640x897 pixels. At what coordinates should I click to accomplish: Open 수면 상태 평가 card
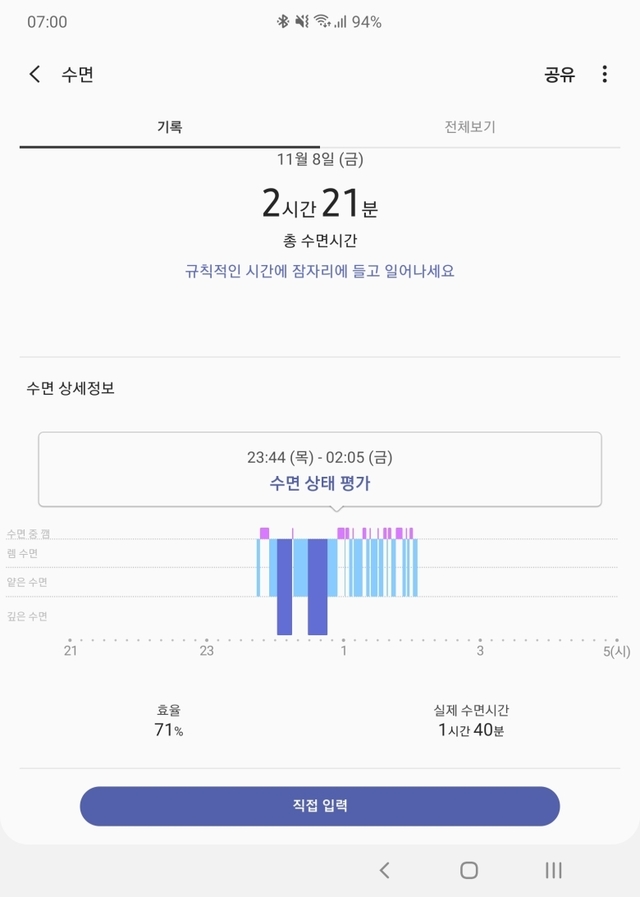320,470
